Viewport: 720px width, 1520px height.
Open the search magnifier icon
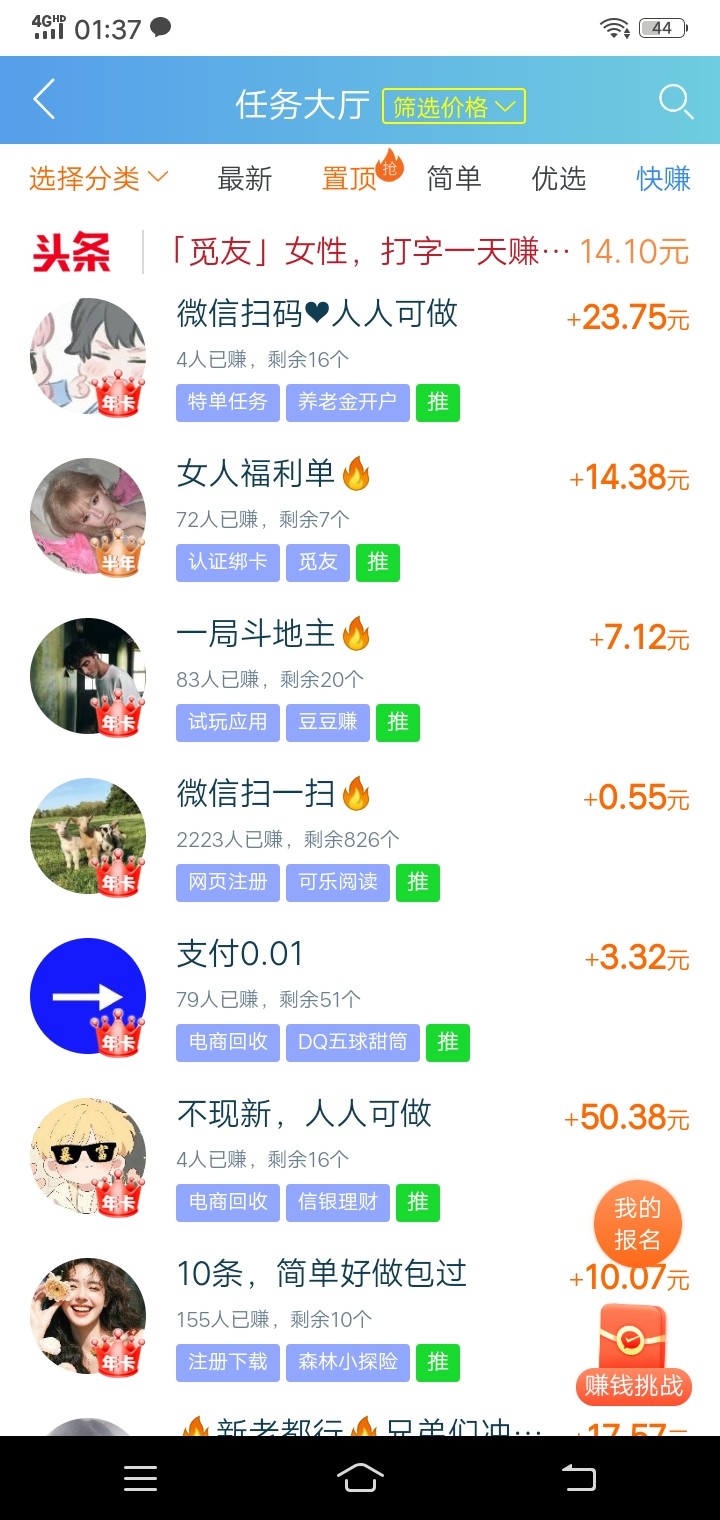(x=675, y=101)
